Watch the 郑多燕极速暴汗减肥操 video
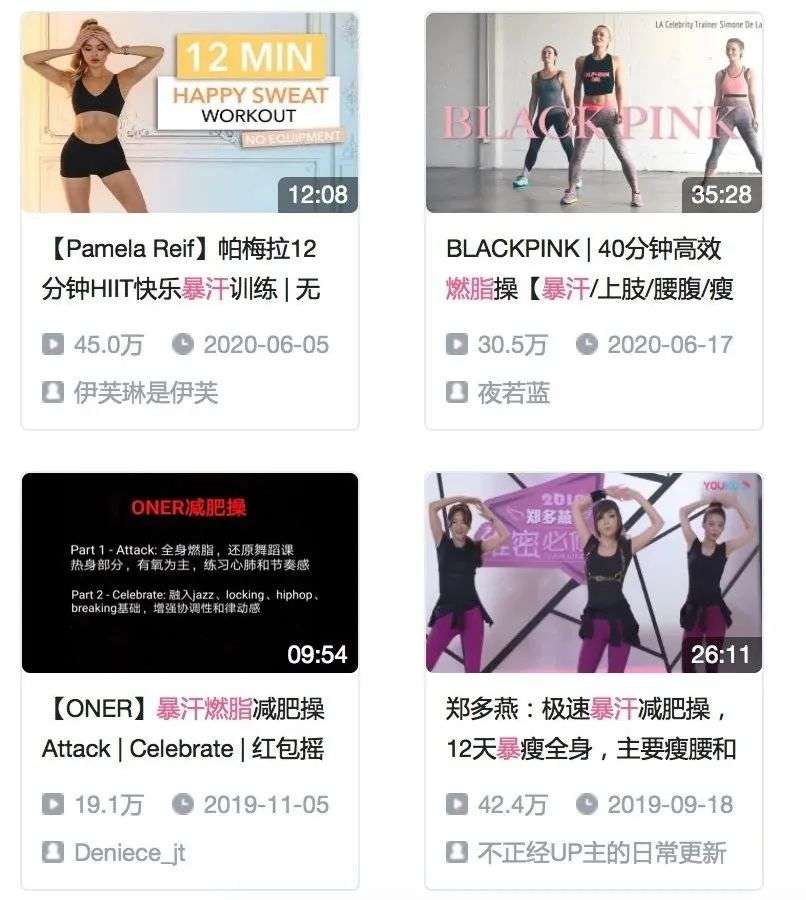The image size is (806, 900). (594, 573)
